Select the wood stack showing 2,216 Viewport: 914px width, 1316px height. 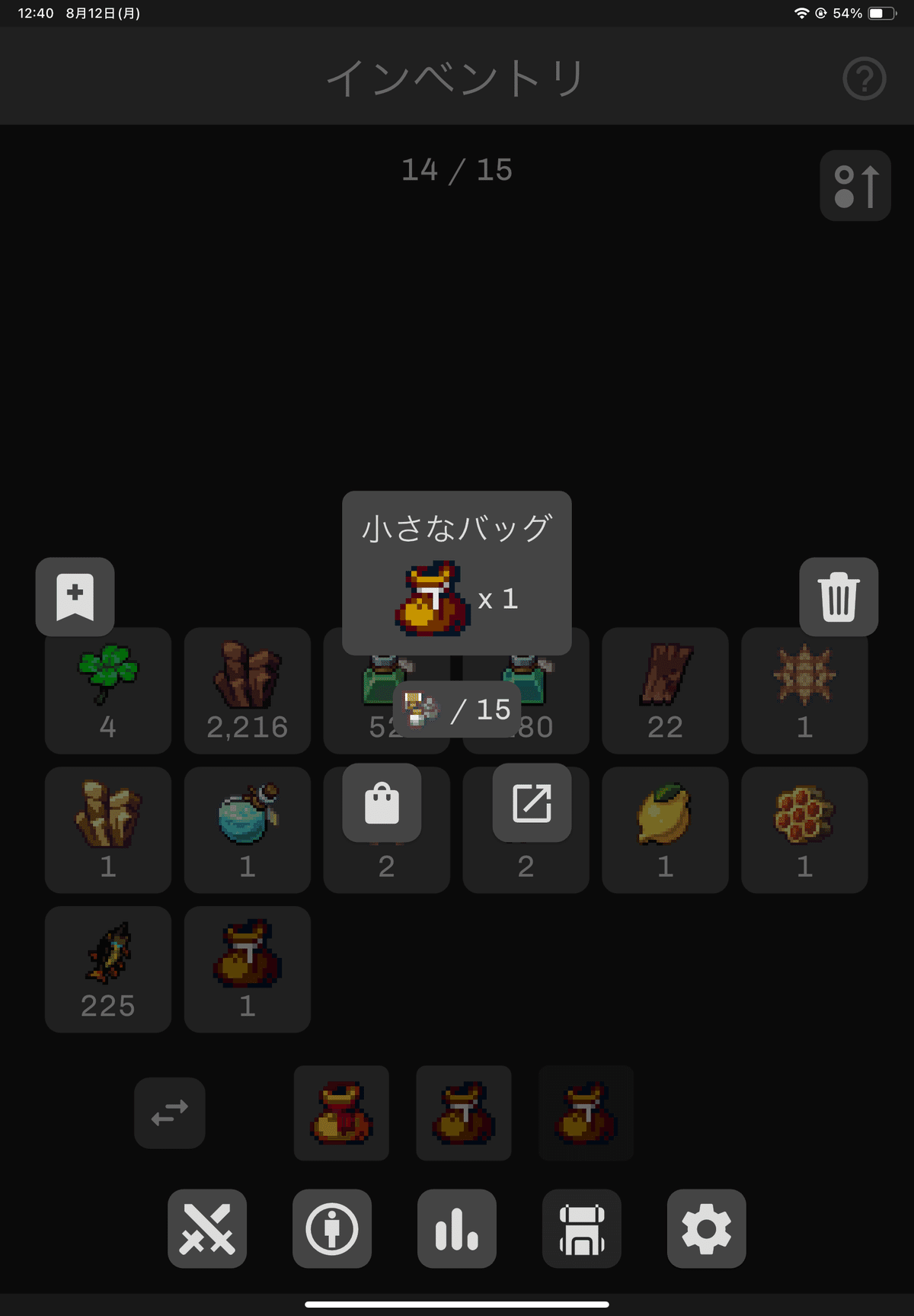[247, 690]
